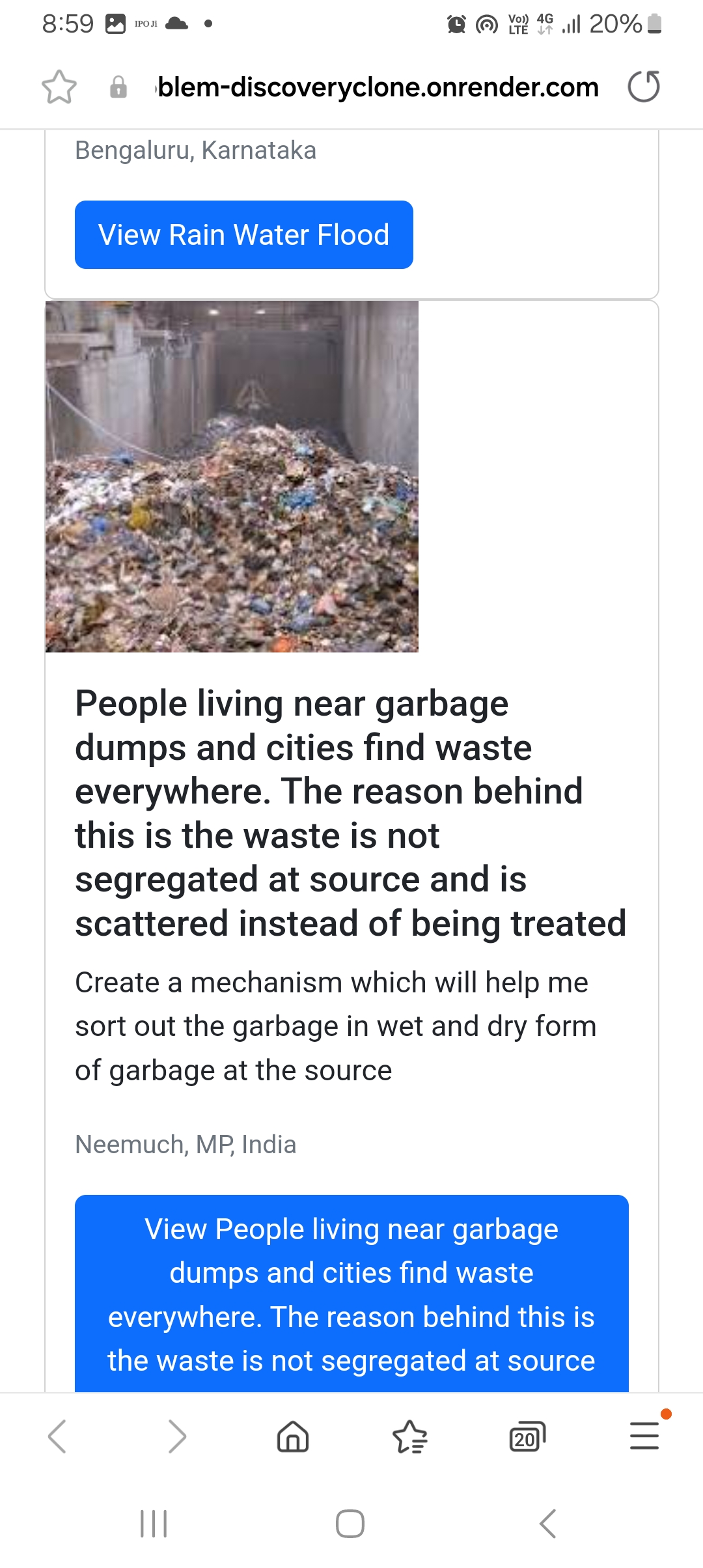Image resolution: width=703 pixels, height=1568 pixels.
Task: Open the View Rain Water Flood button
Action: [x=244, y=234]
